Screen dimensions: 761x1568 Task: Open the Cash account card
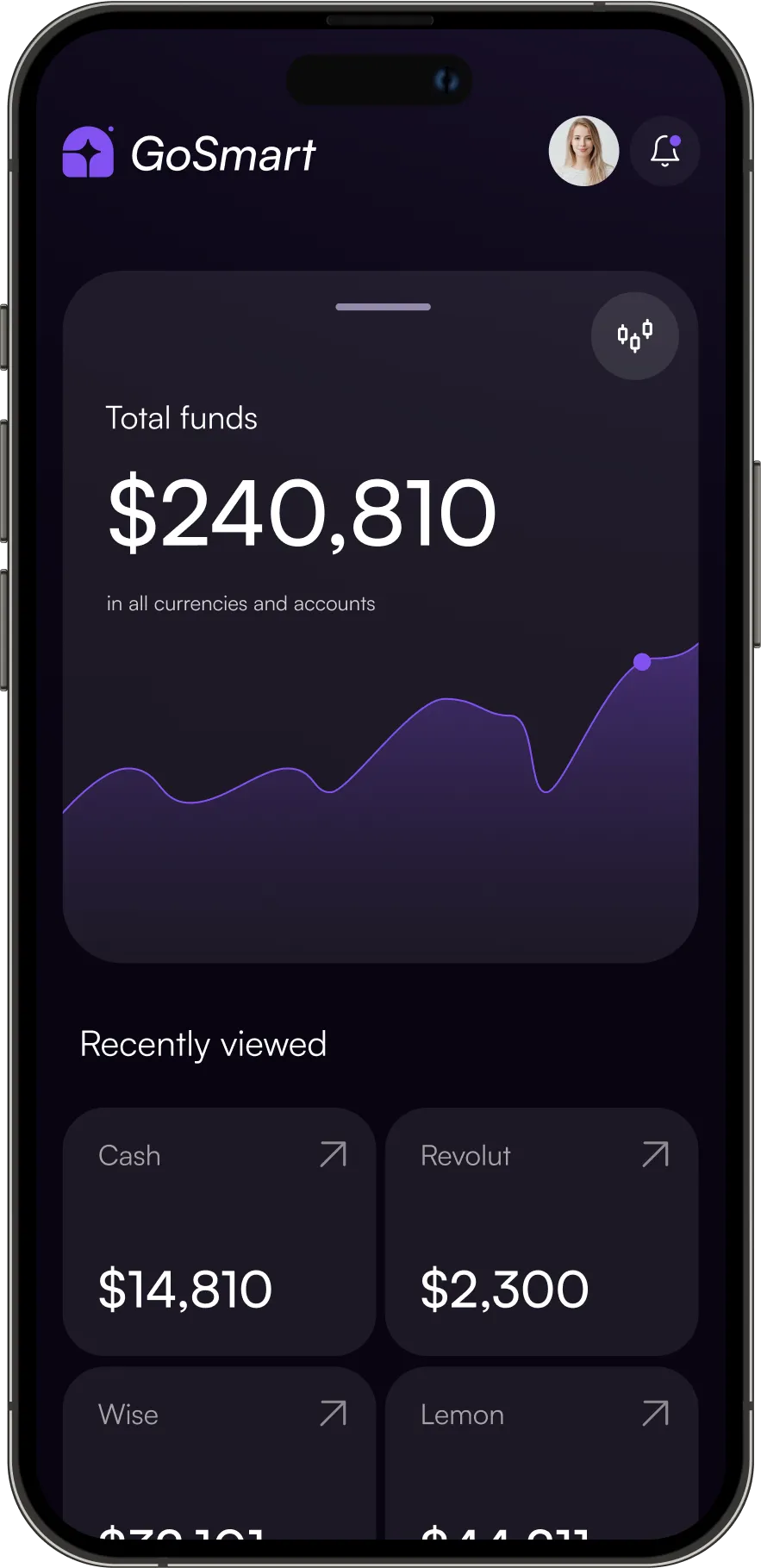coord(219,1231)
